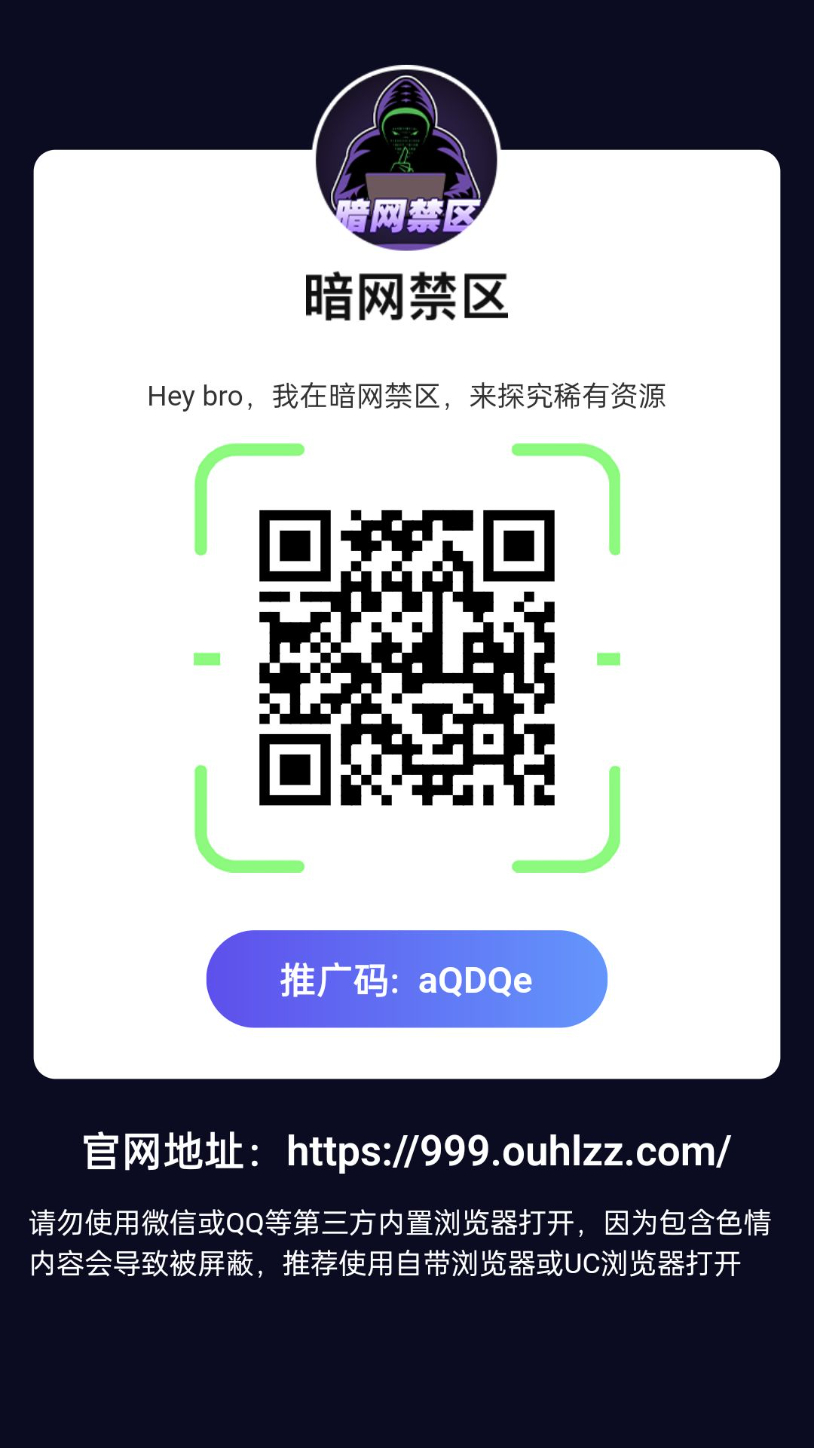Open the https://999.ouhlzz.com/ link
Screen dimensions: 814x1448
pos(508,1151)
